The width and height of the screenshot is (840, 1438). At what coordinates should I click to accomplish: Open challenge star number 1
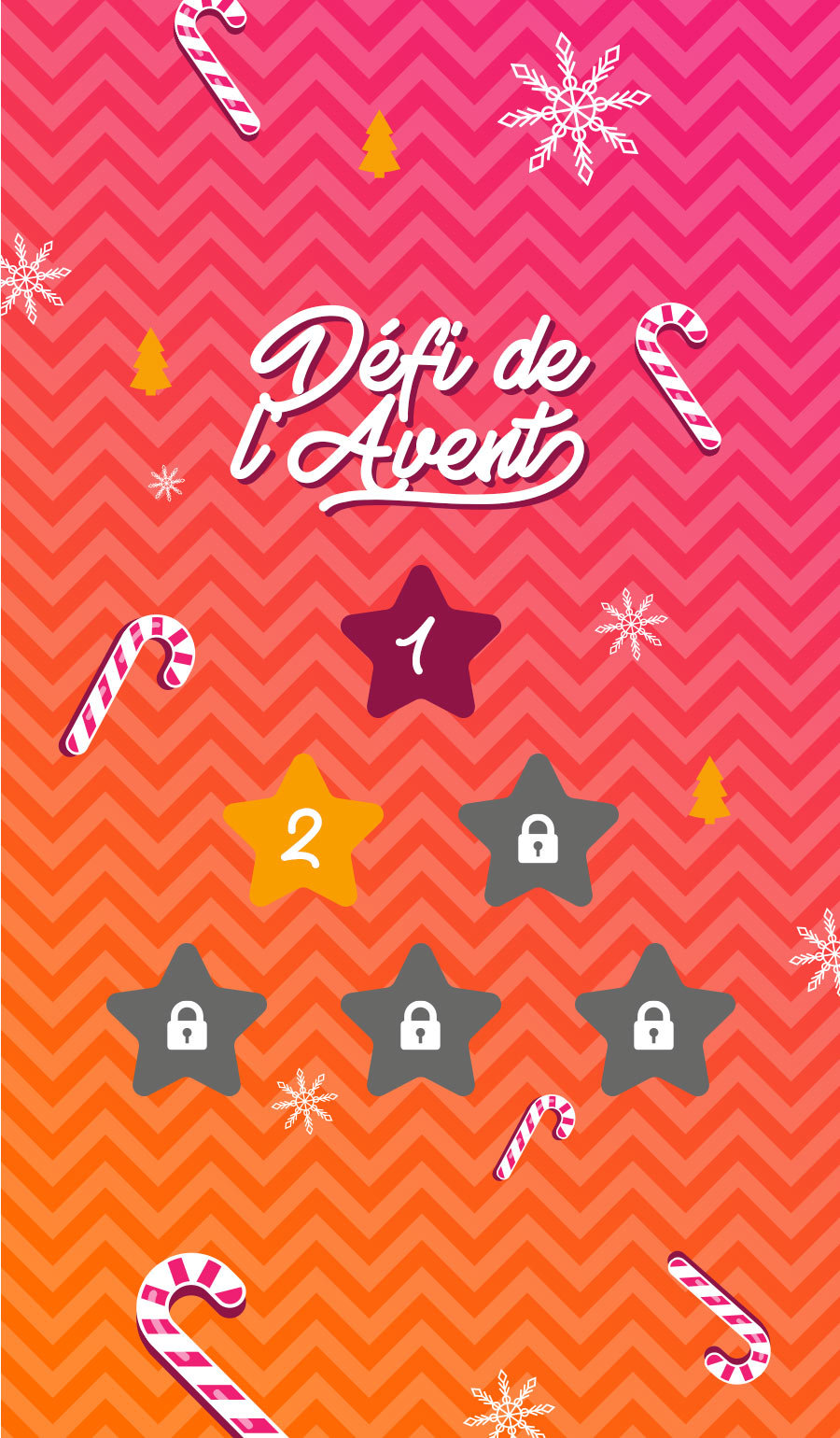[x=420, y=646]
